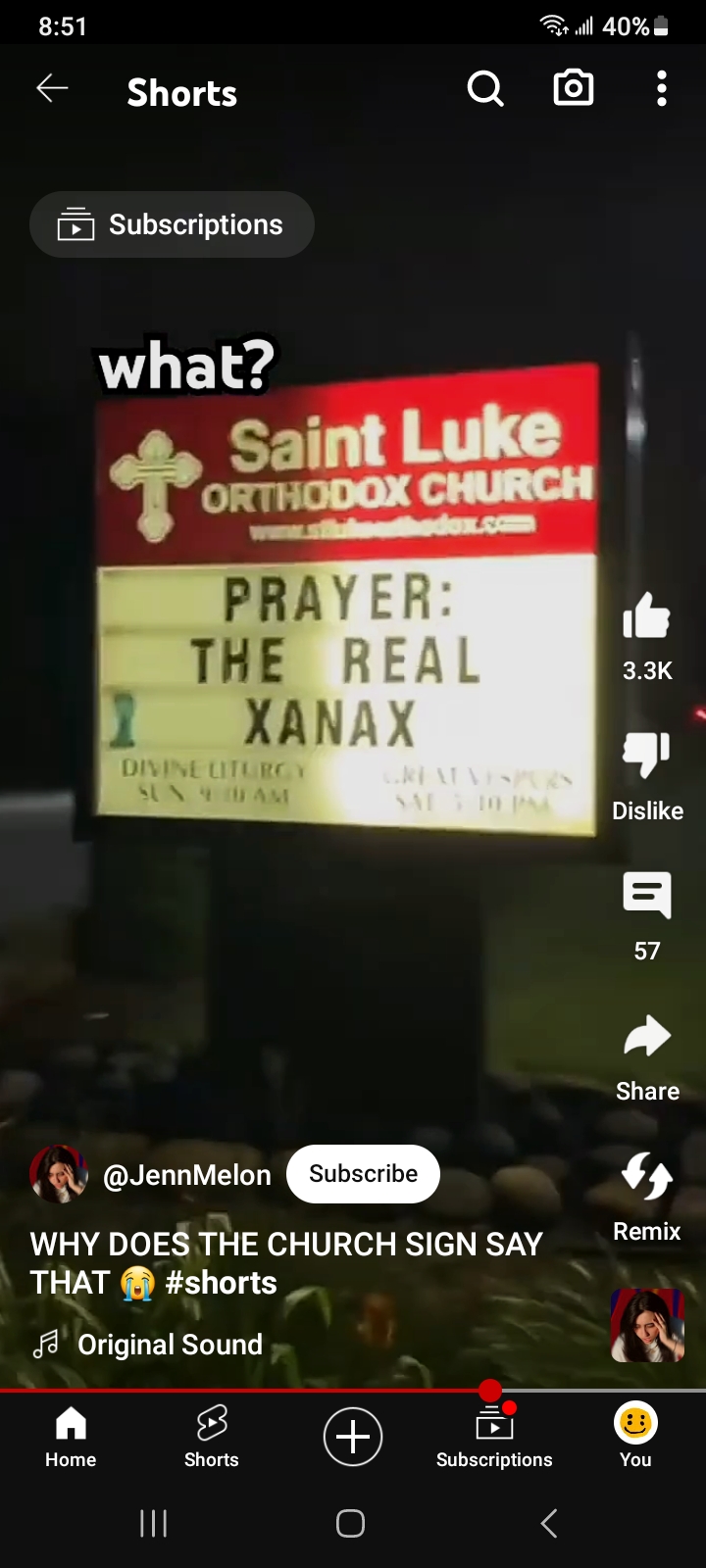Screen dimensions: 706x1568
Task: Remix this Short
Action: pos(646,1176)
